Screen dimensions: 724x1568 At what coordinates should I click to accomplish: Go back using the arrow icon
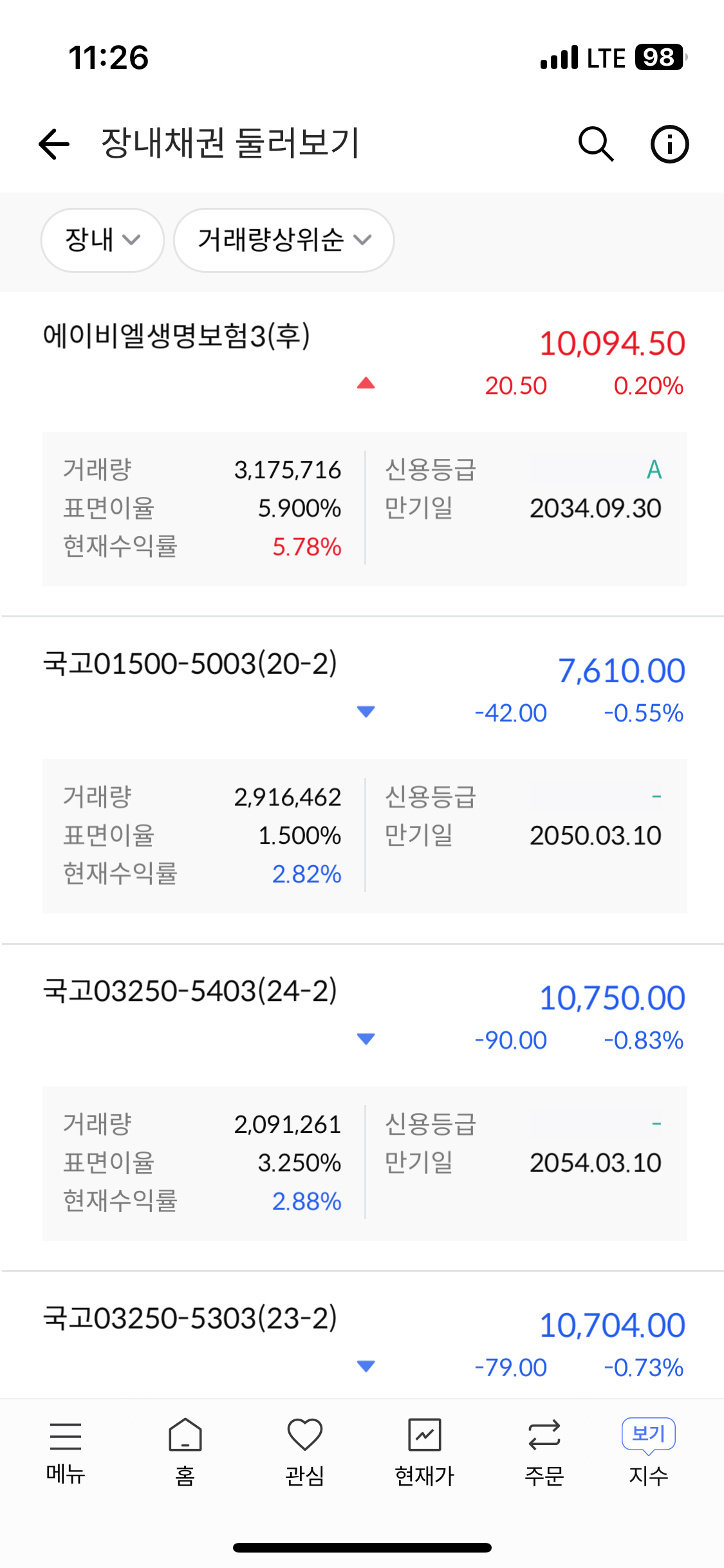tap(54, 144)
